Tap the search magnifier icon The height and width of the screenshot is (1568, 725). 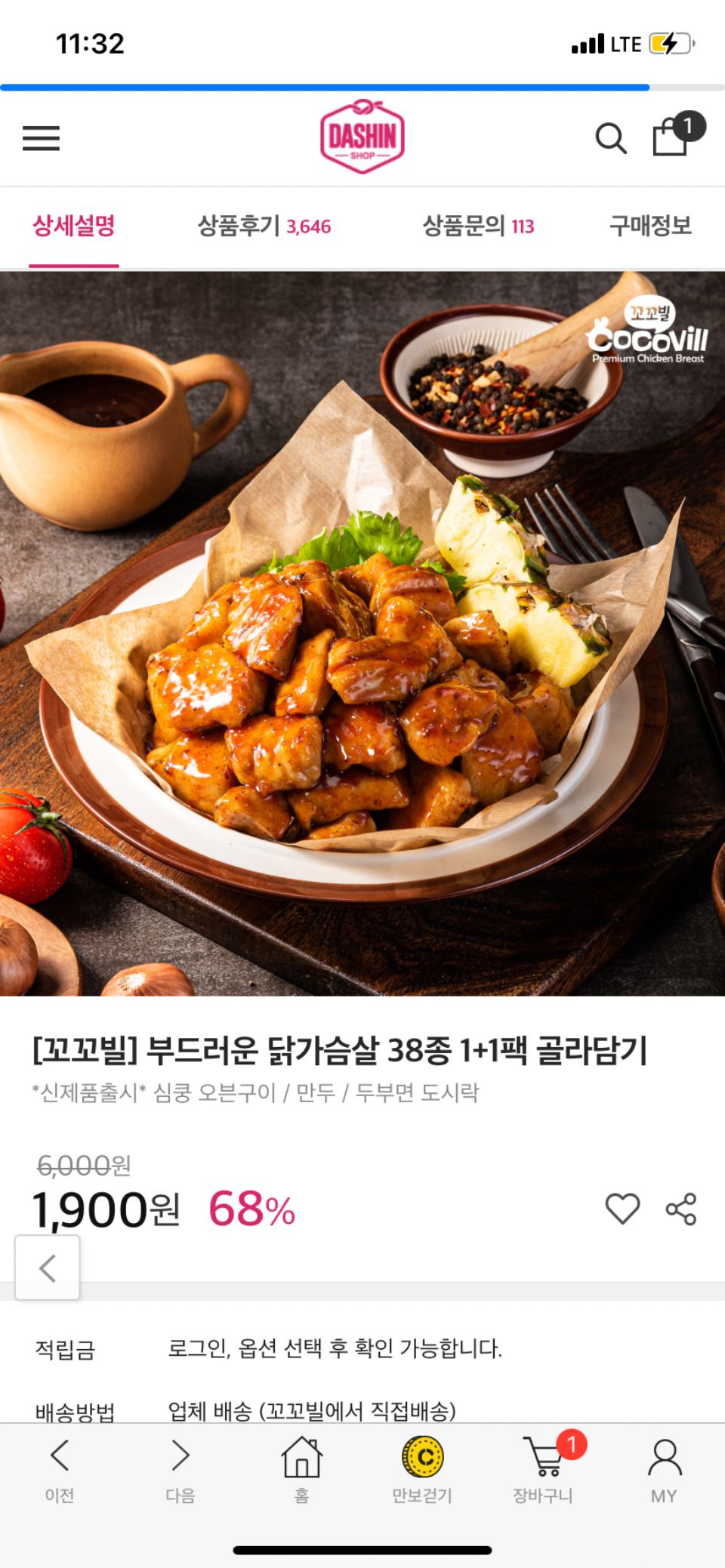611,138
